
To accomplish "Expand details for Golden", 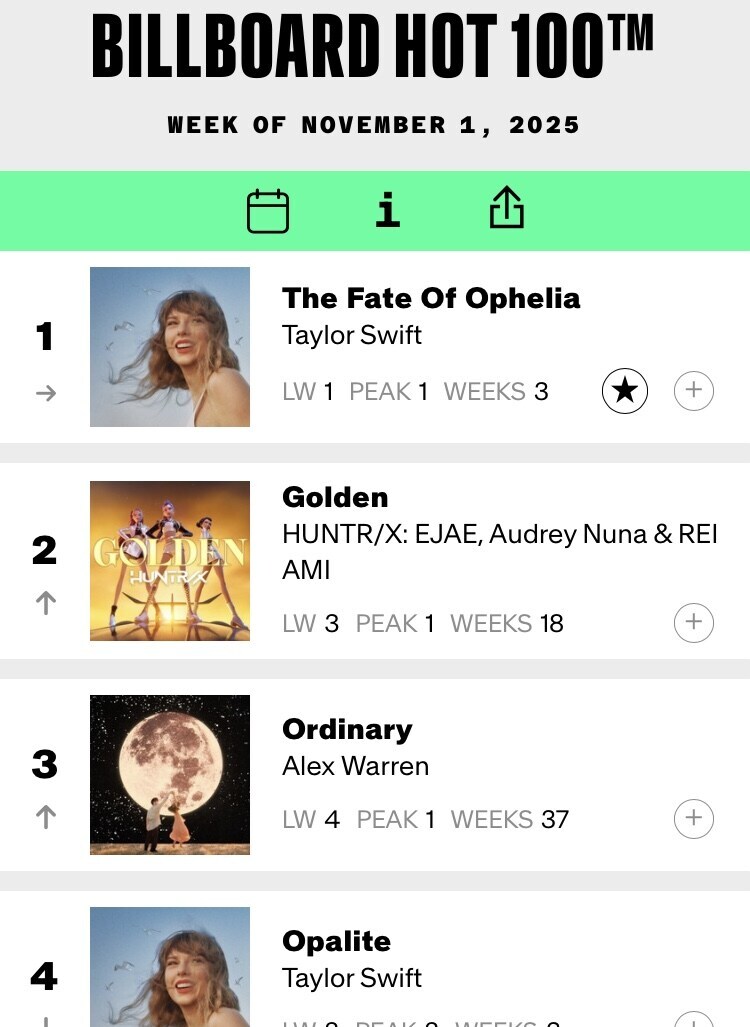I will pos(694,622).
